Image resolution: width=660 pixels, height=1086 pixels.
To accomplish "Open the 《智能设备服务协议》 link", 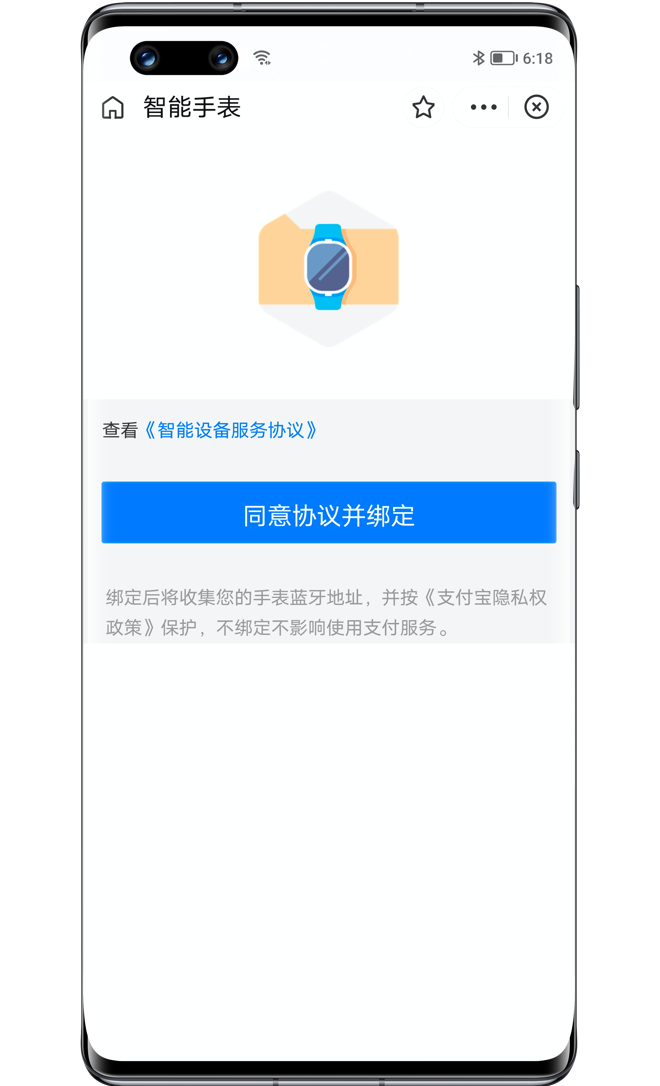I will (x=232, y=431).
